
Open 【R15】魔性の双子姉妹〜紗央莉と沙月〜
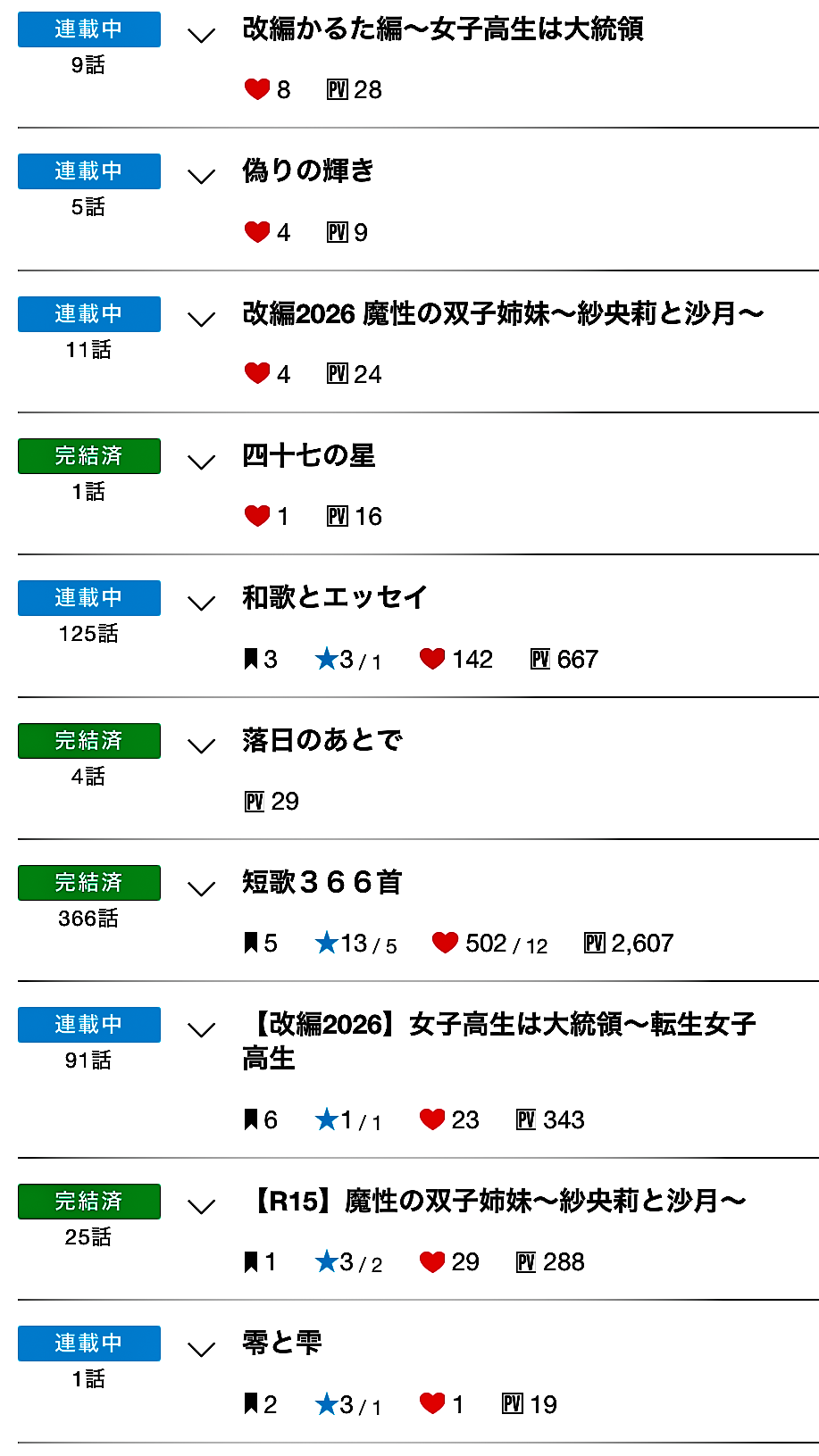[494, 1201]
